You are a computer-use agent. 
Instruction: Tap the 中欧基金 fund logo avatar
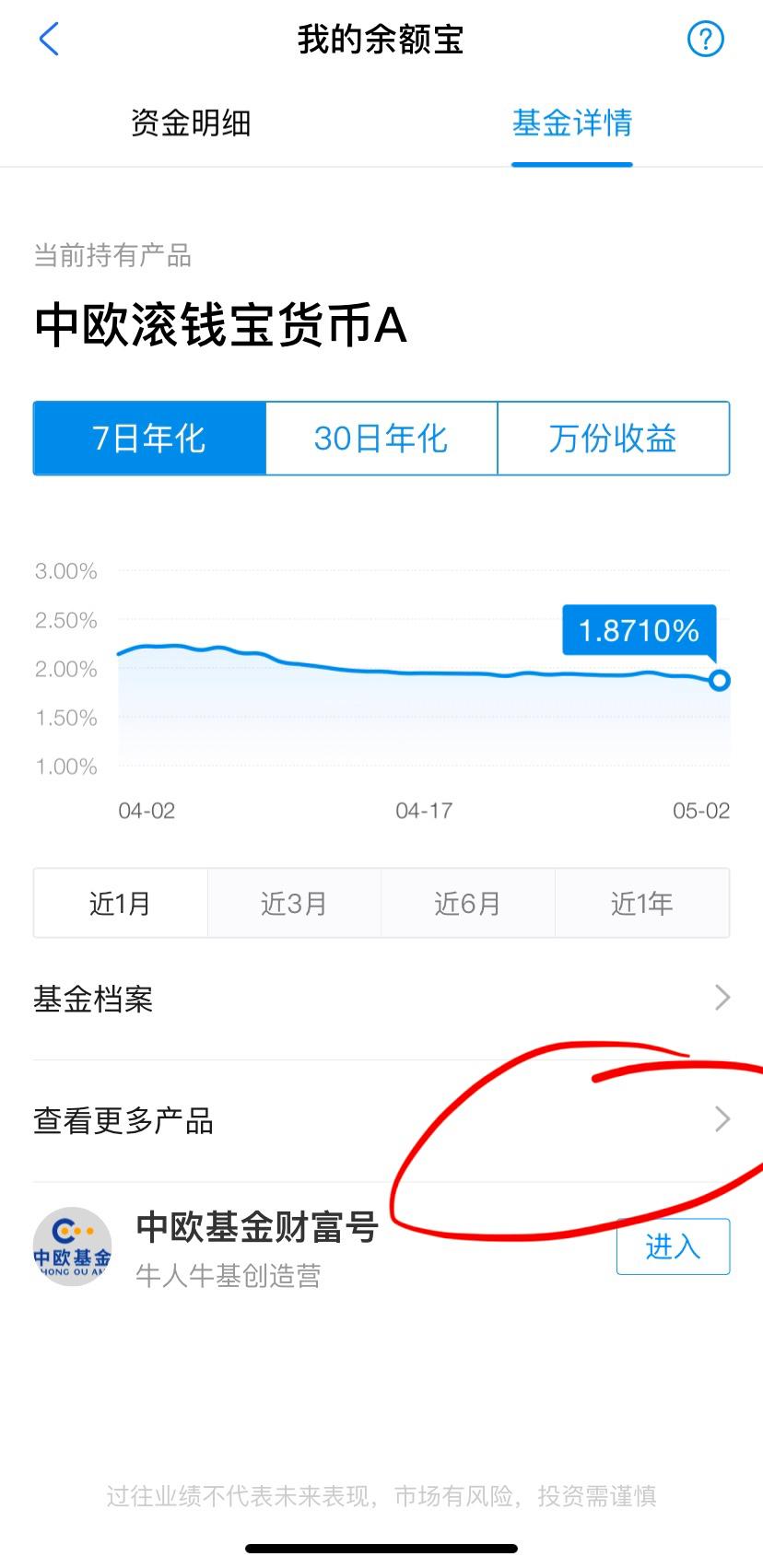73,1246
